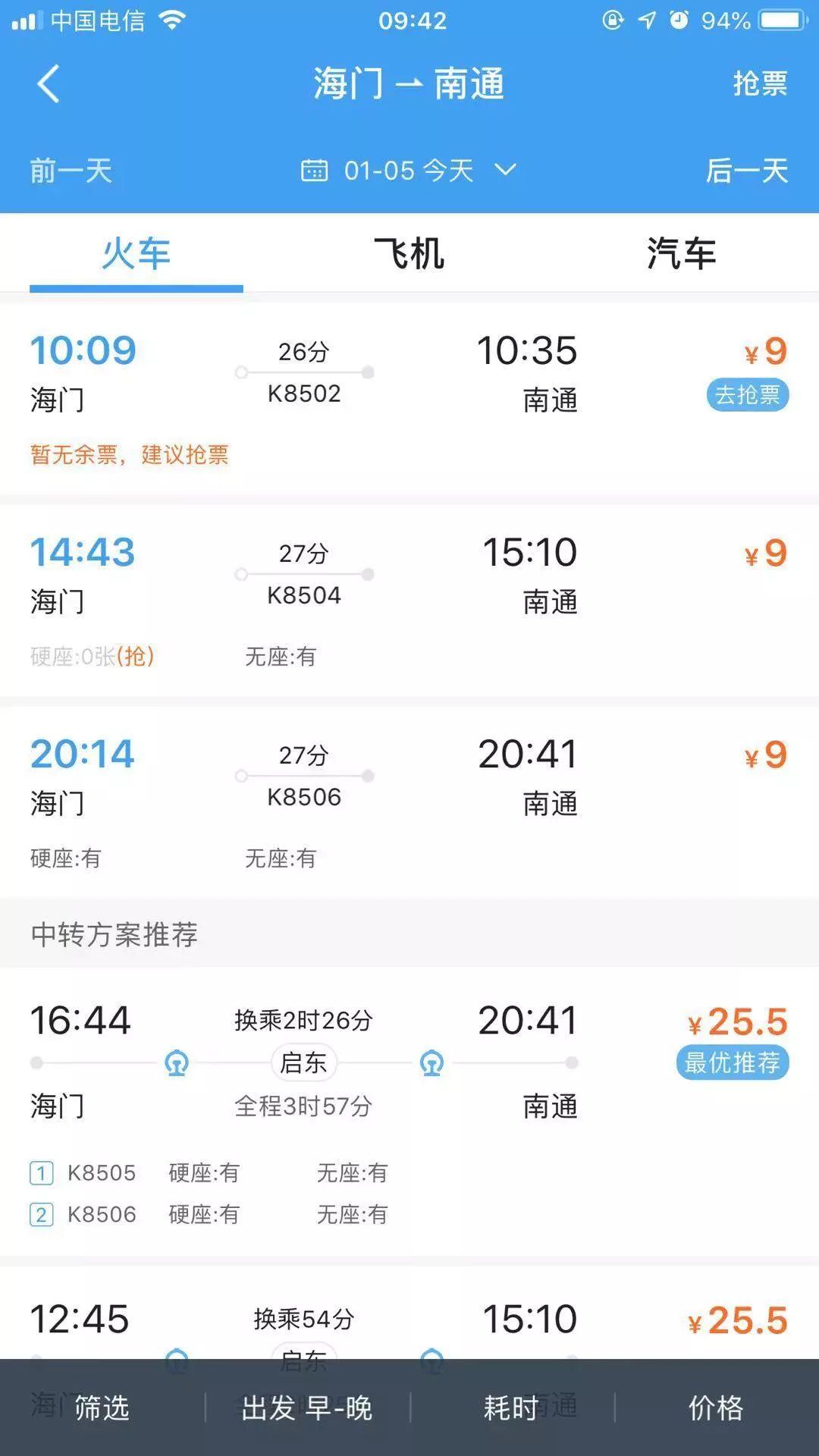Viewport: 819px width, 1456px height.
Task: Open the K8506 train at 20:14
Action: coord(409,803)
